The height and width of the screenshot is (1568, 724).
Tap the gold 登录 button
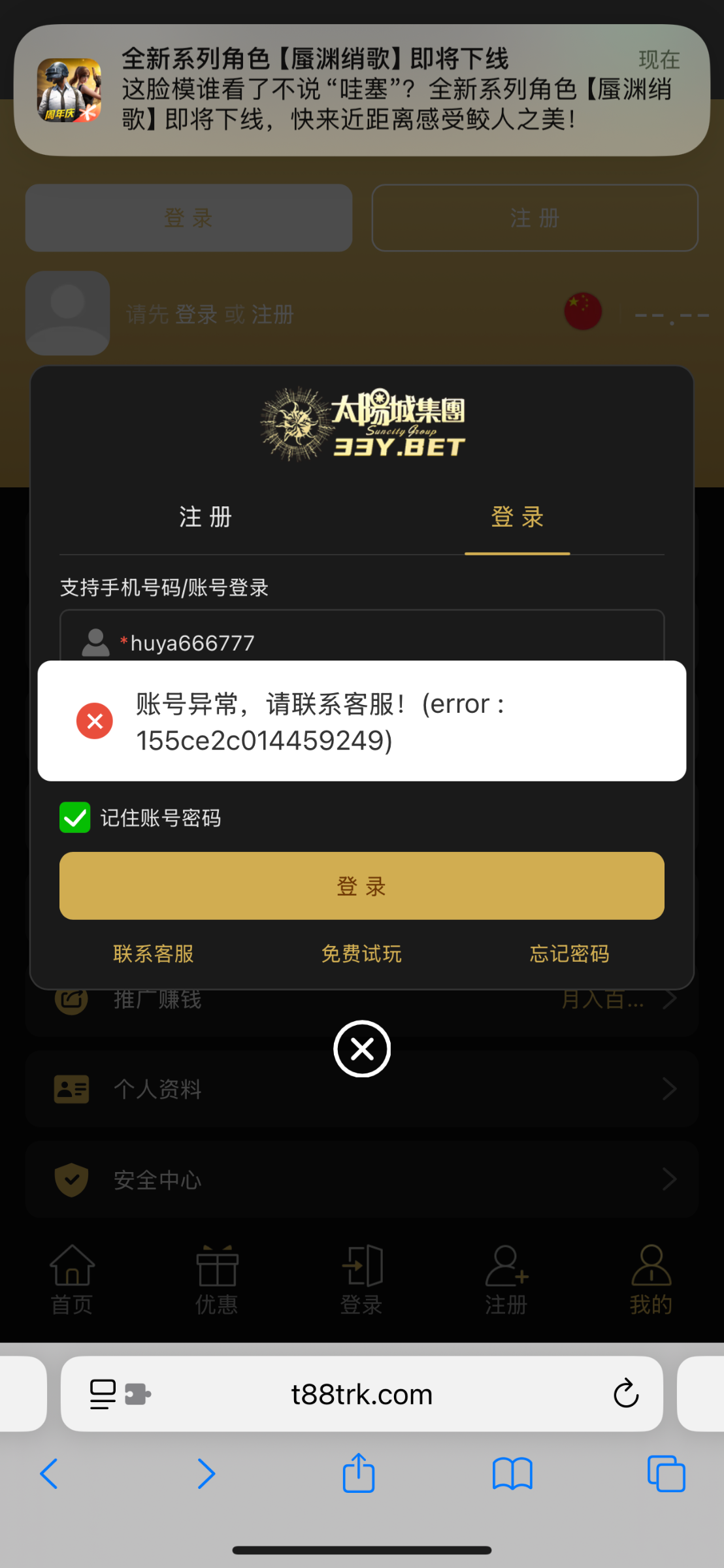coord(361,886)
